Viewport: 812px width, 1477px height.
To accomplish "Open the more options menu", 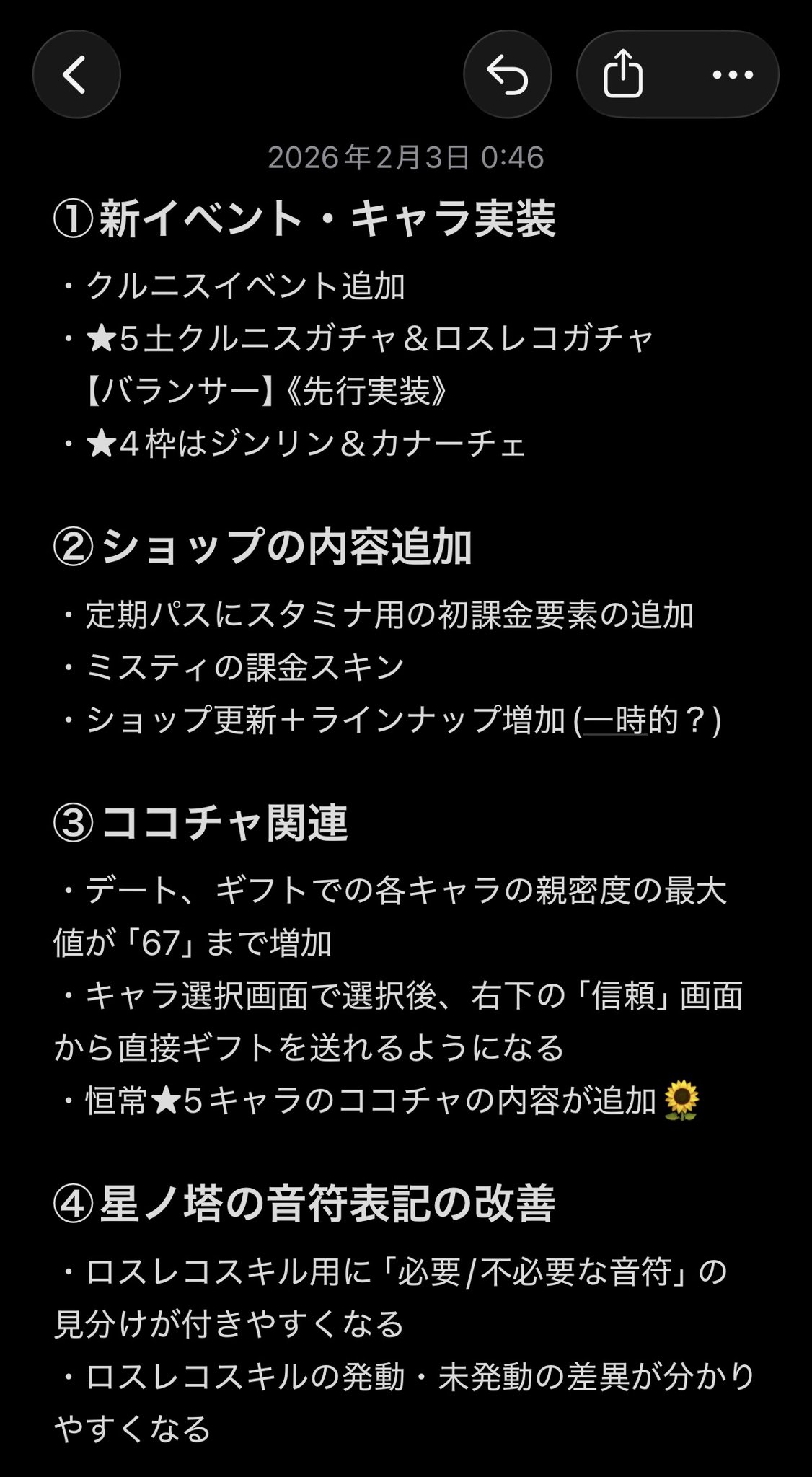I will (x=732, y=74).
